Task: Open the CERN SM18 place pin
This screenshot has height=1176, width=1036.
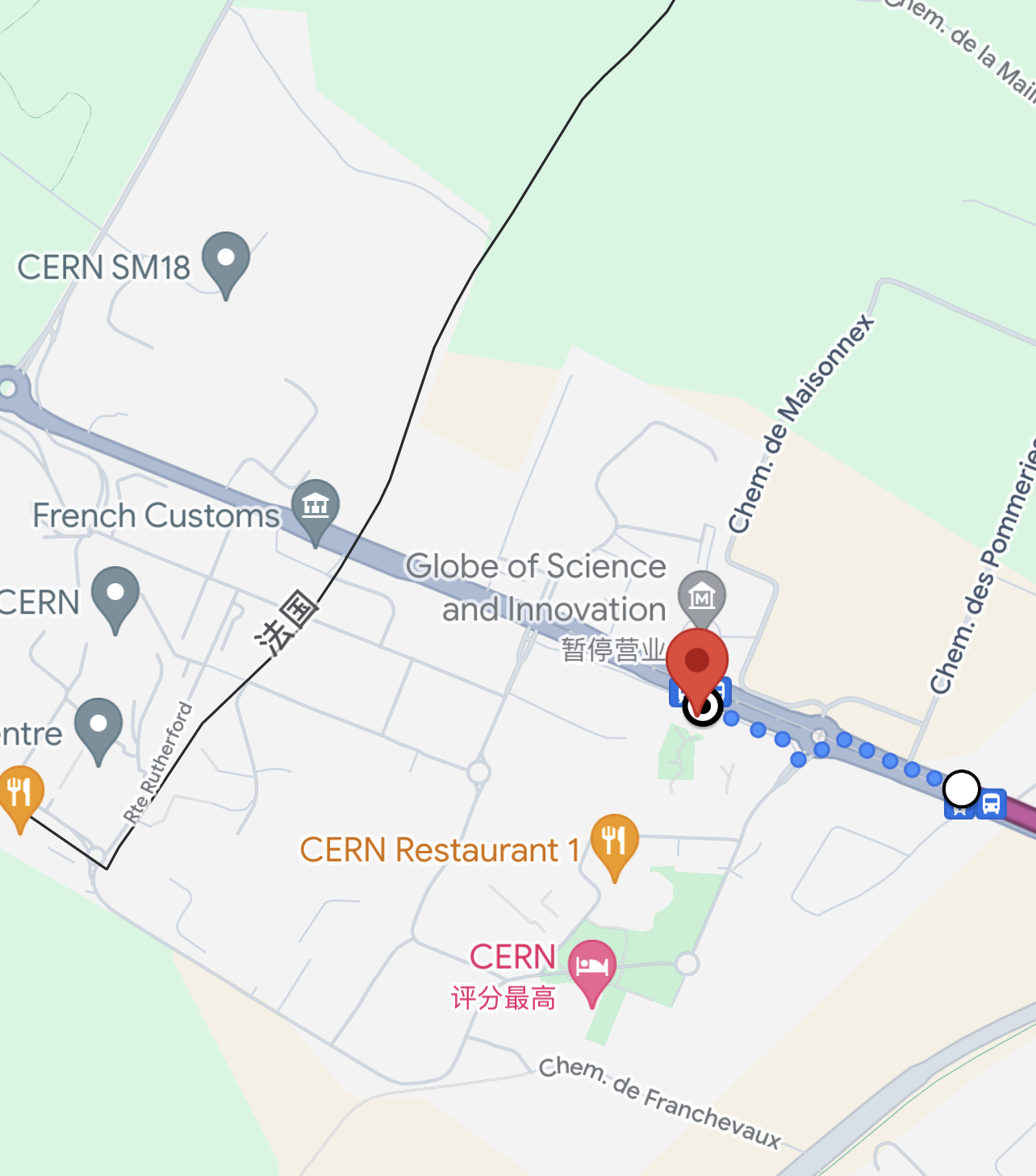Action: coord(226,260)
